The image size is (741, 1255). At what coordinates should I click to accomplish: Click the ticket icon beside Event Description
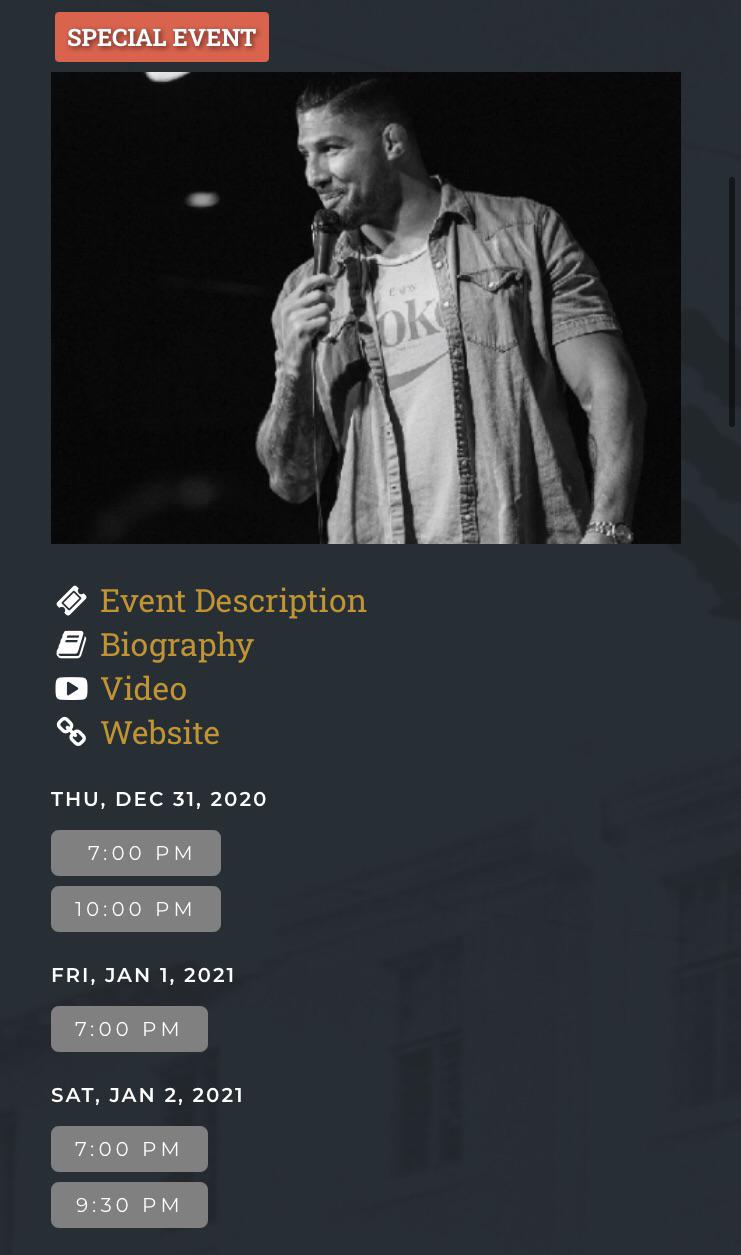tap(71, 600)
